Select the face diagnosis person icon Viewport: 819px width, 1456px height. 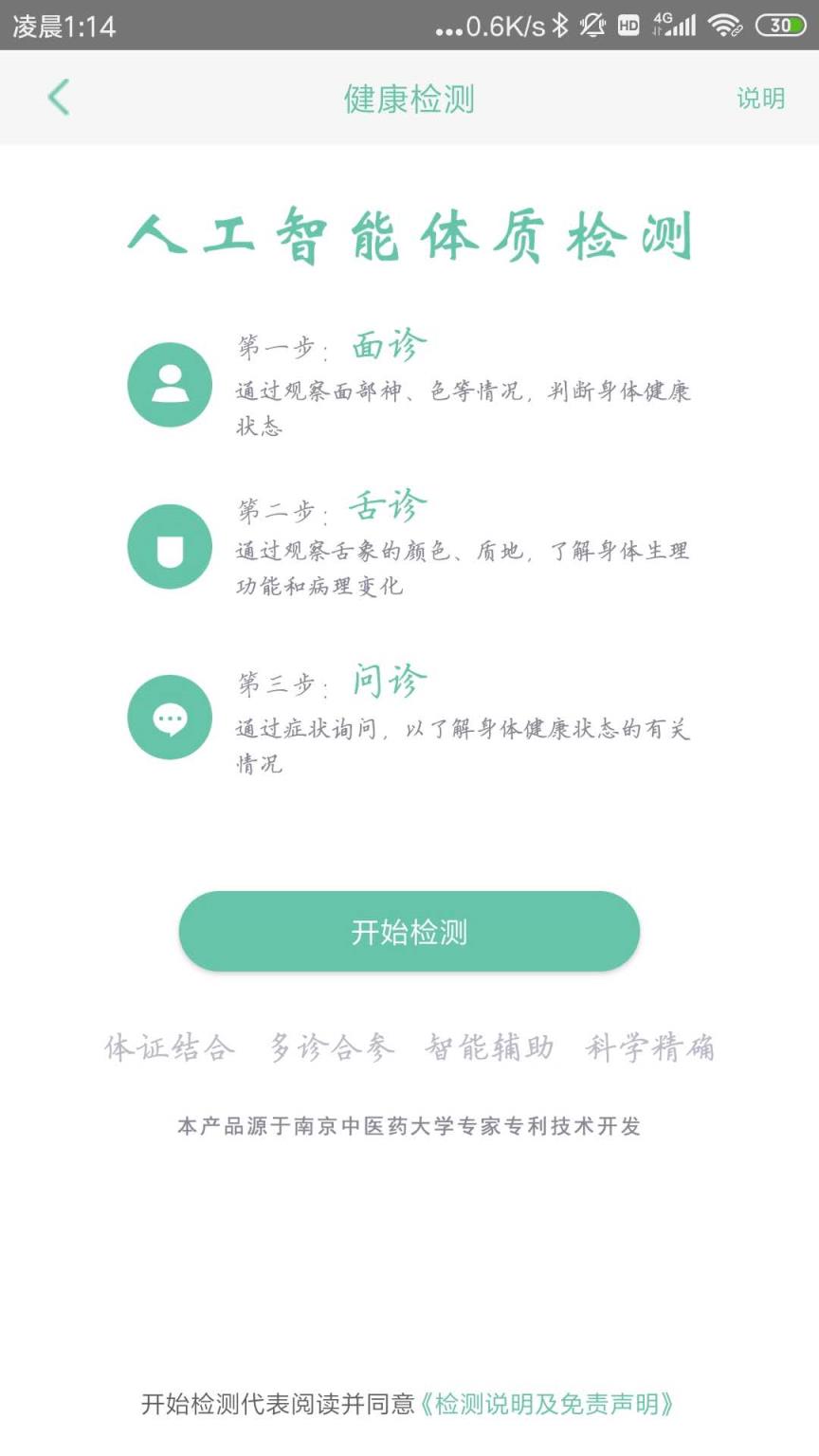click(x=169, y=383)
